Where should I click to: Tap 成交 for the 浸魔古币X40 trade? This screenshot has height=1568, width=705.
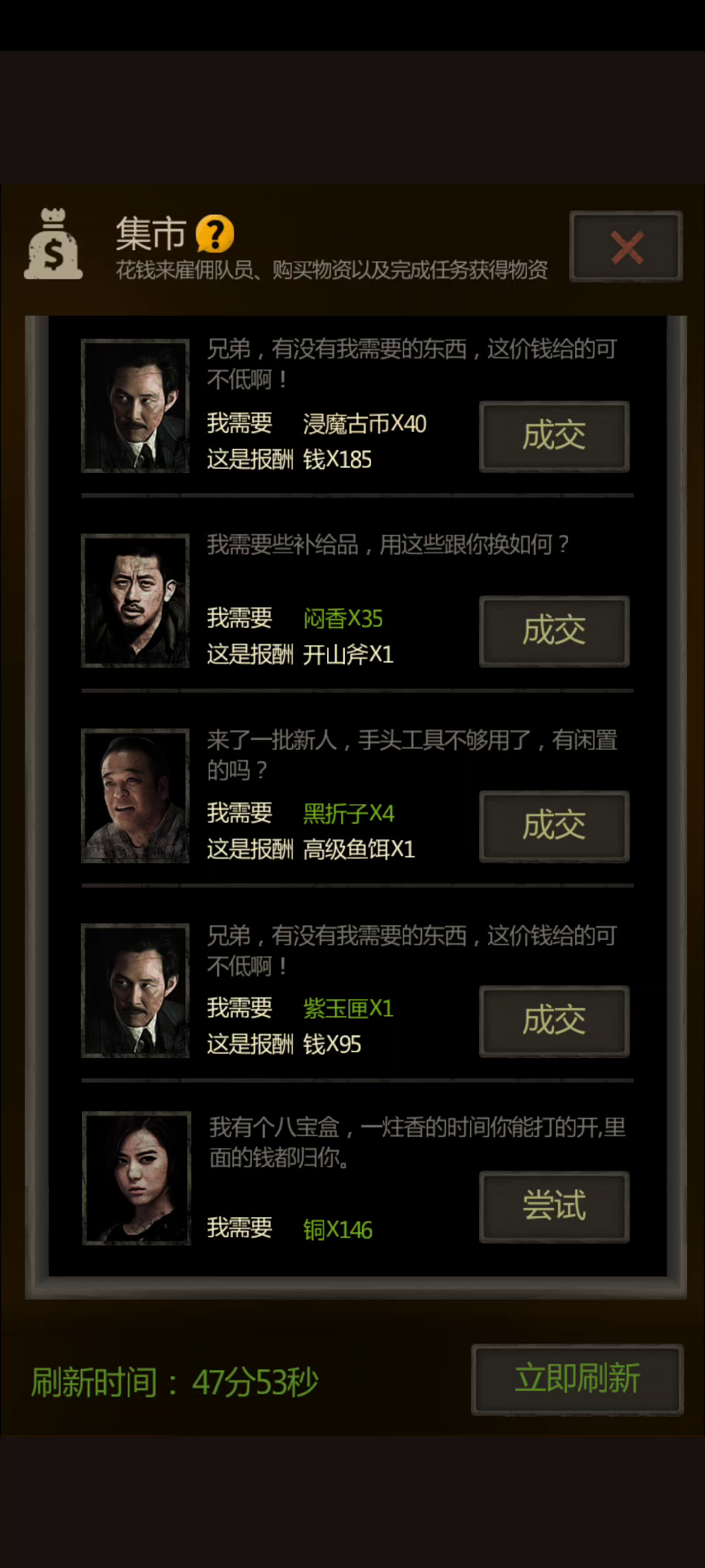pyautogui.click(x=554, y=436)
